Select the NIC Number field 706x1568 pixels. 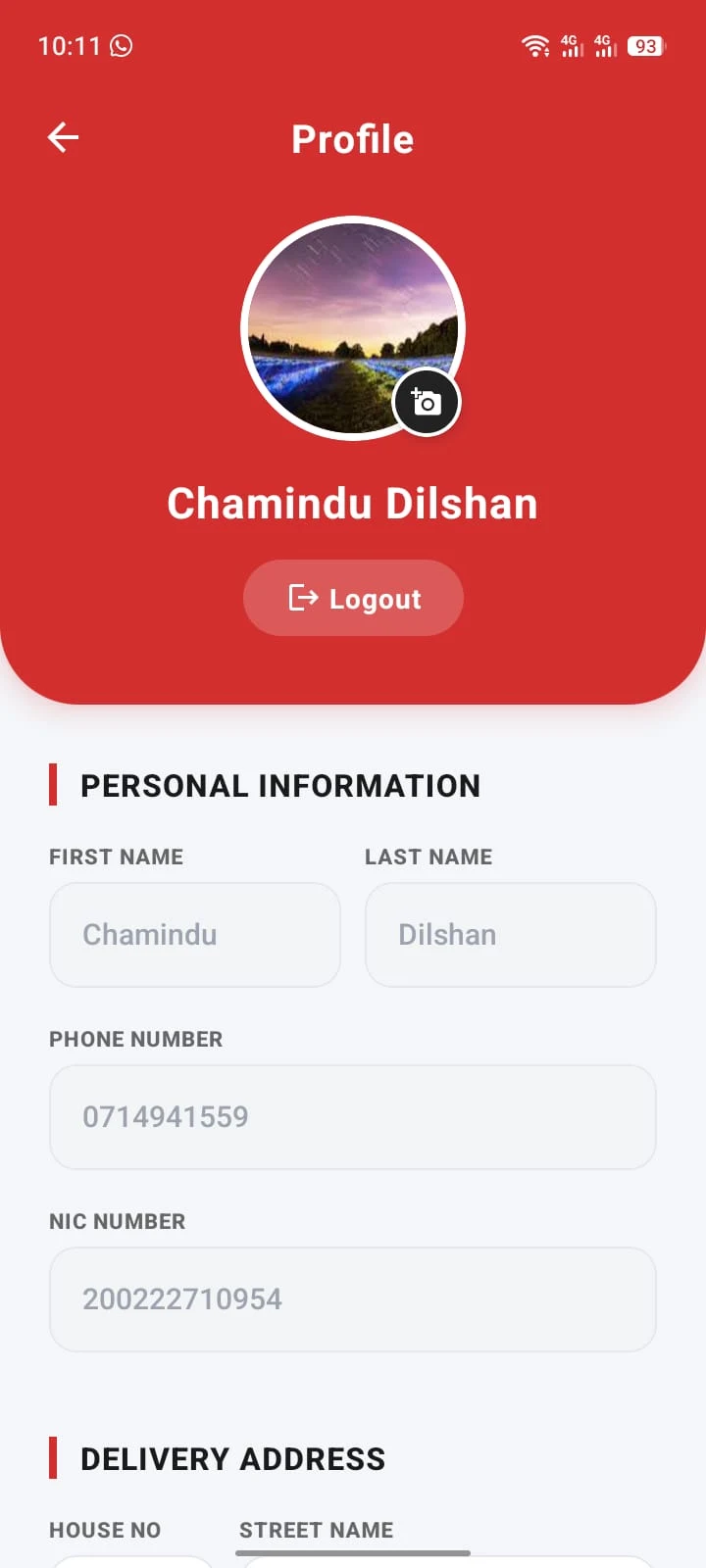[x=353, y=1299]
